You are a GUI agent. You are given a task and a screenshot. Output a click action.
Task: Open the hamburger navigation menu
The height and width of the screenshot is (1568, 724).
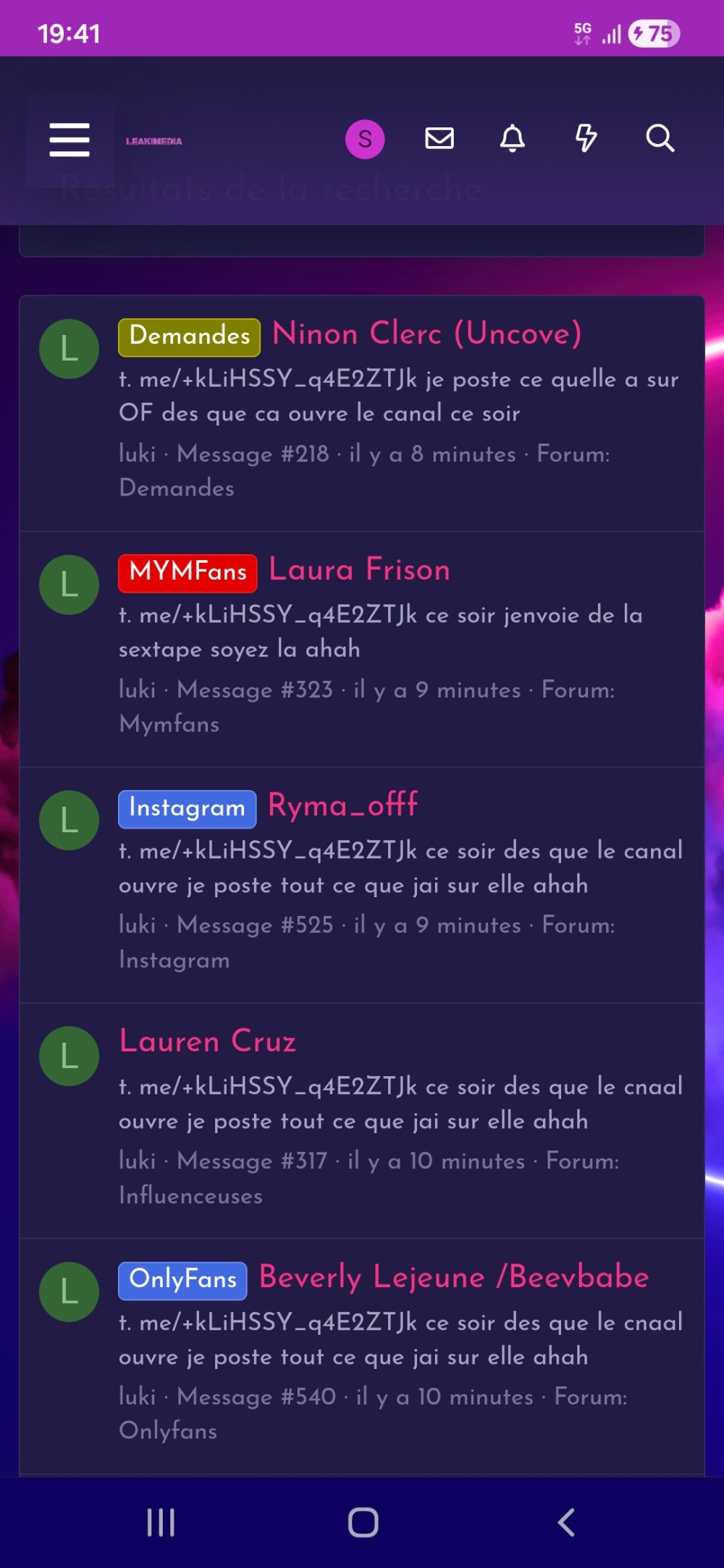69,140
